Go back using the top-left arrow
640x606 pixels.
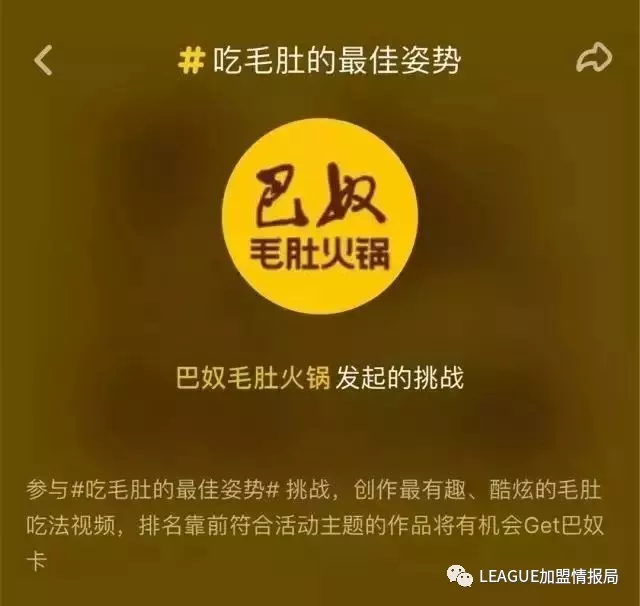(43, 60)
